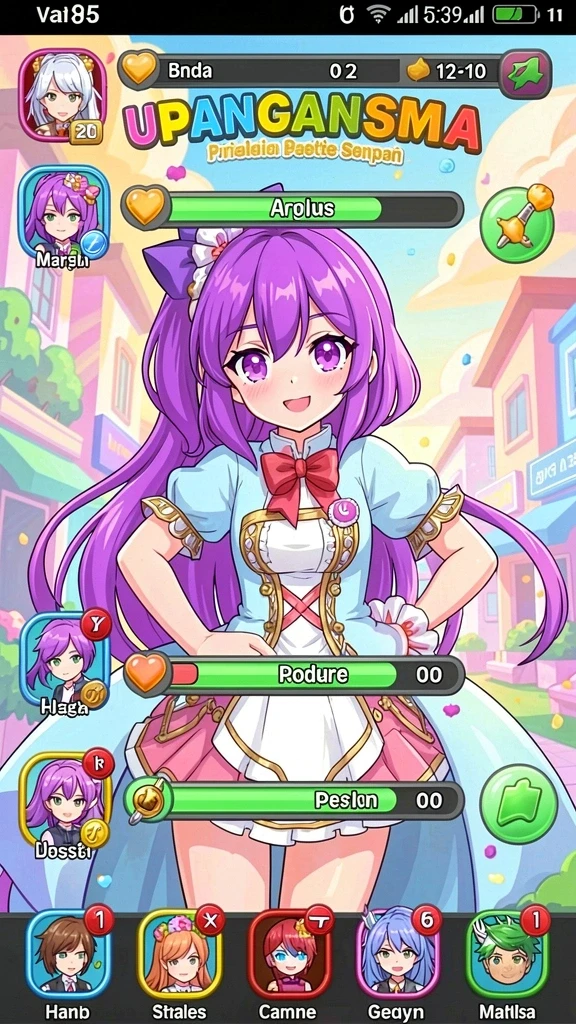This screenshot has height=1024, width=576.
Task: Select the Margli character portrait
Action: coord(63,212)
